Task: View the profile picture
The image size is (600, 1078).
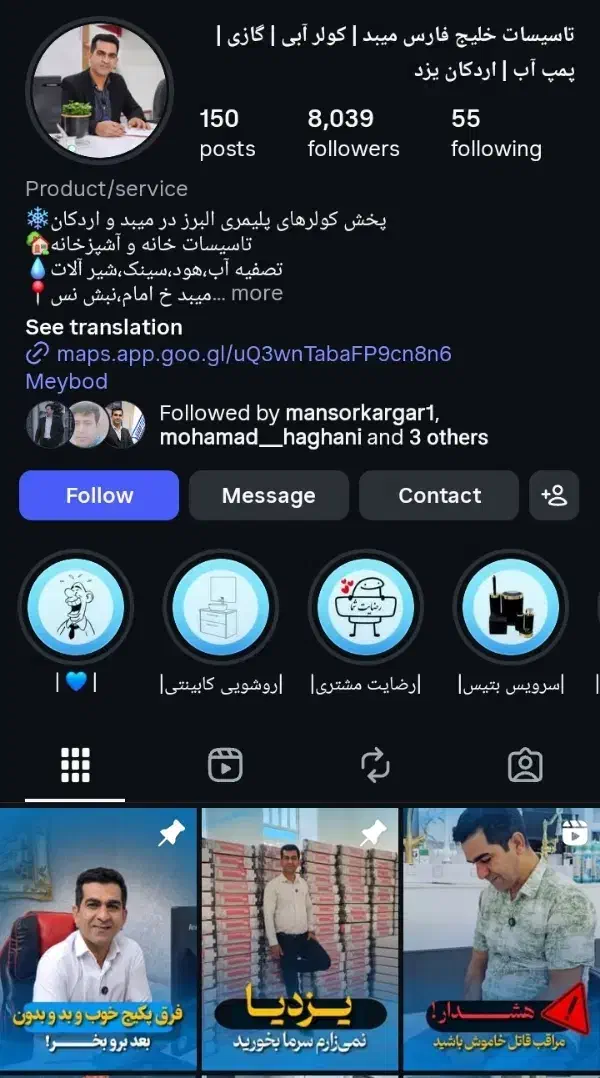Action: coord(100,89)
